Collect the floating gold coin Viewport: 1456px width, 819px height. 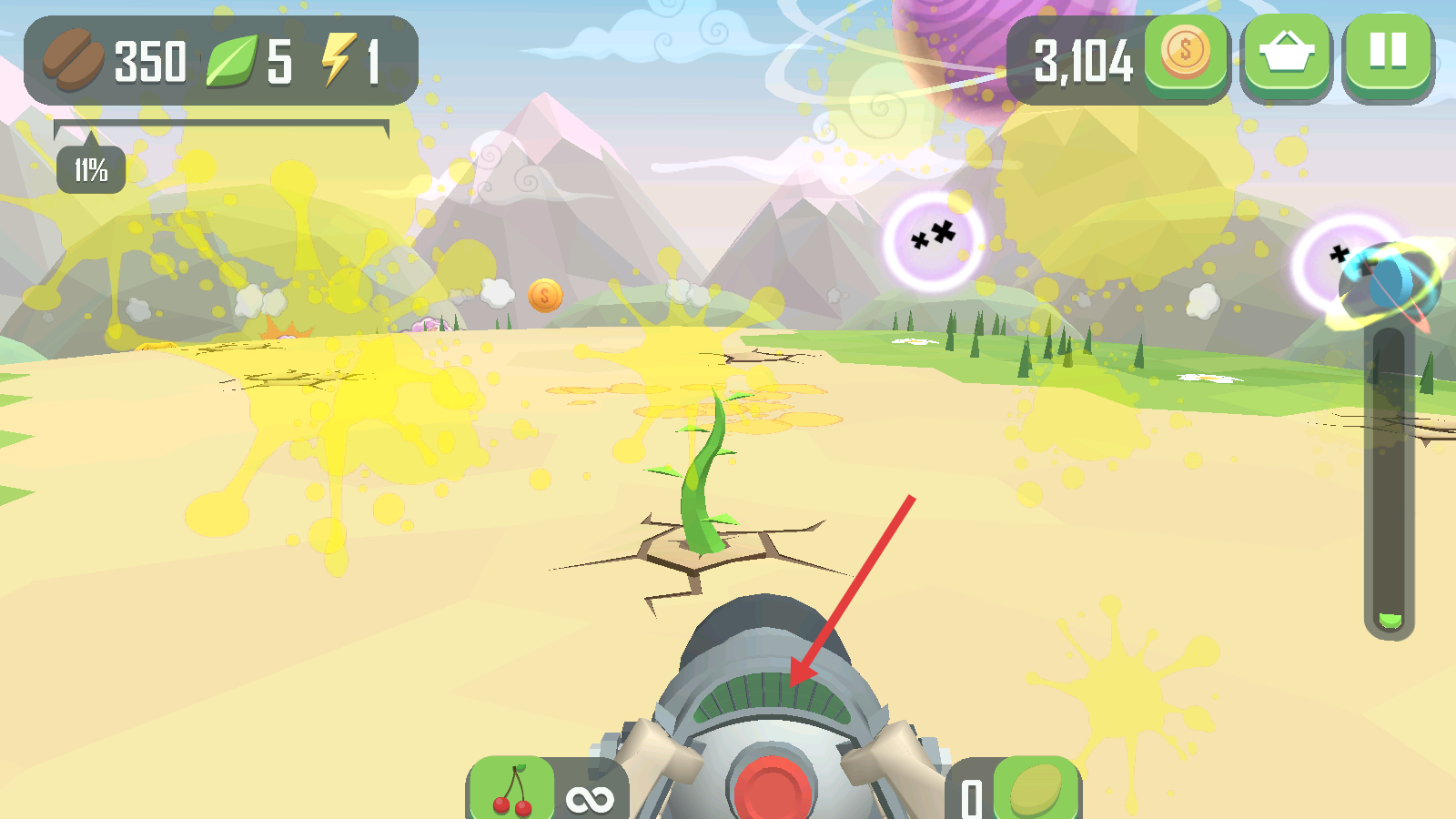(545, 295)
